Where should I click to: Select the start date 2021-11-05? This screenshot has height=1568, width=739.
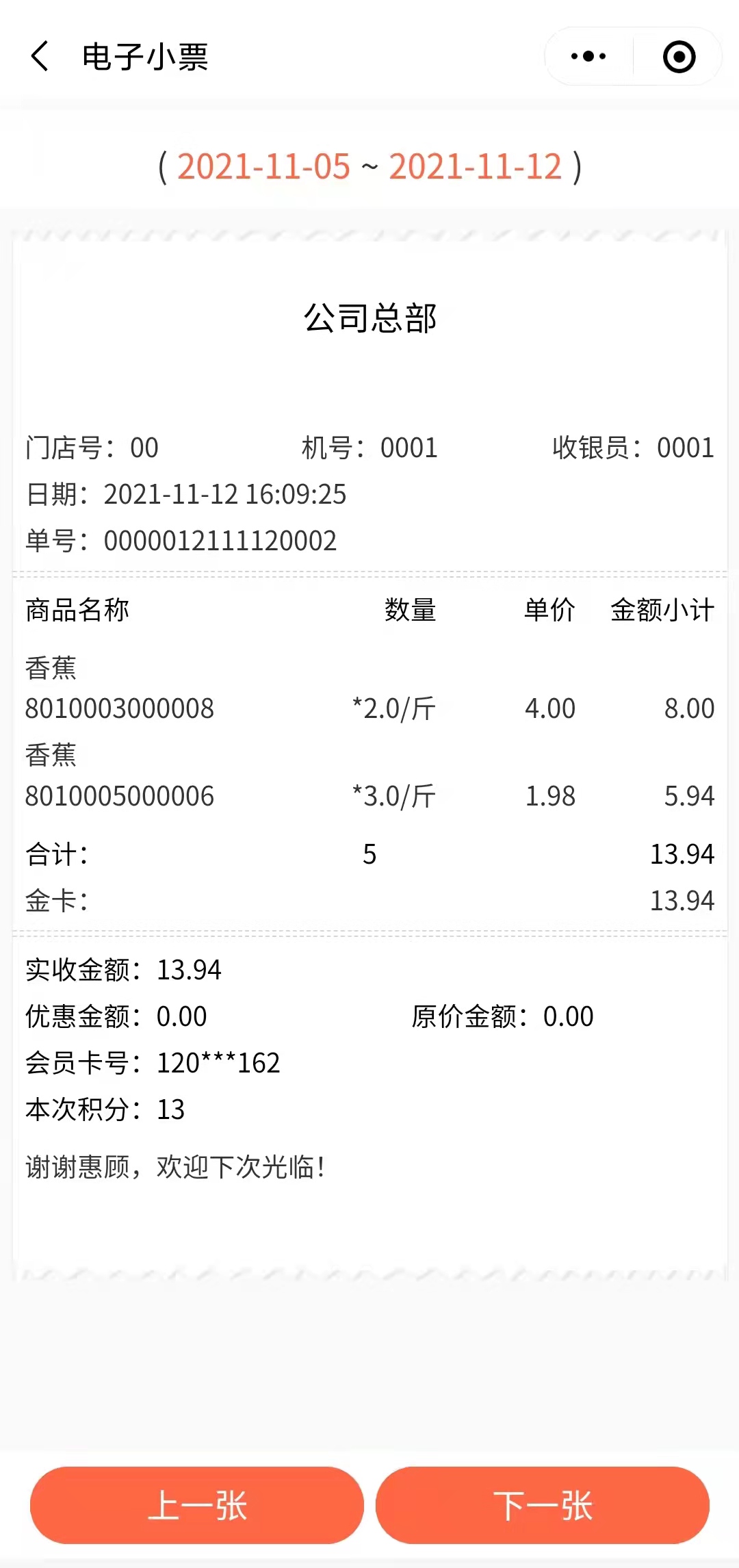pyautogui.click(x=263, y=166)
